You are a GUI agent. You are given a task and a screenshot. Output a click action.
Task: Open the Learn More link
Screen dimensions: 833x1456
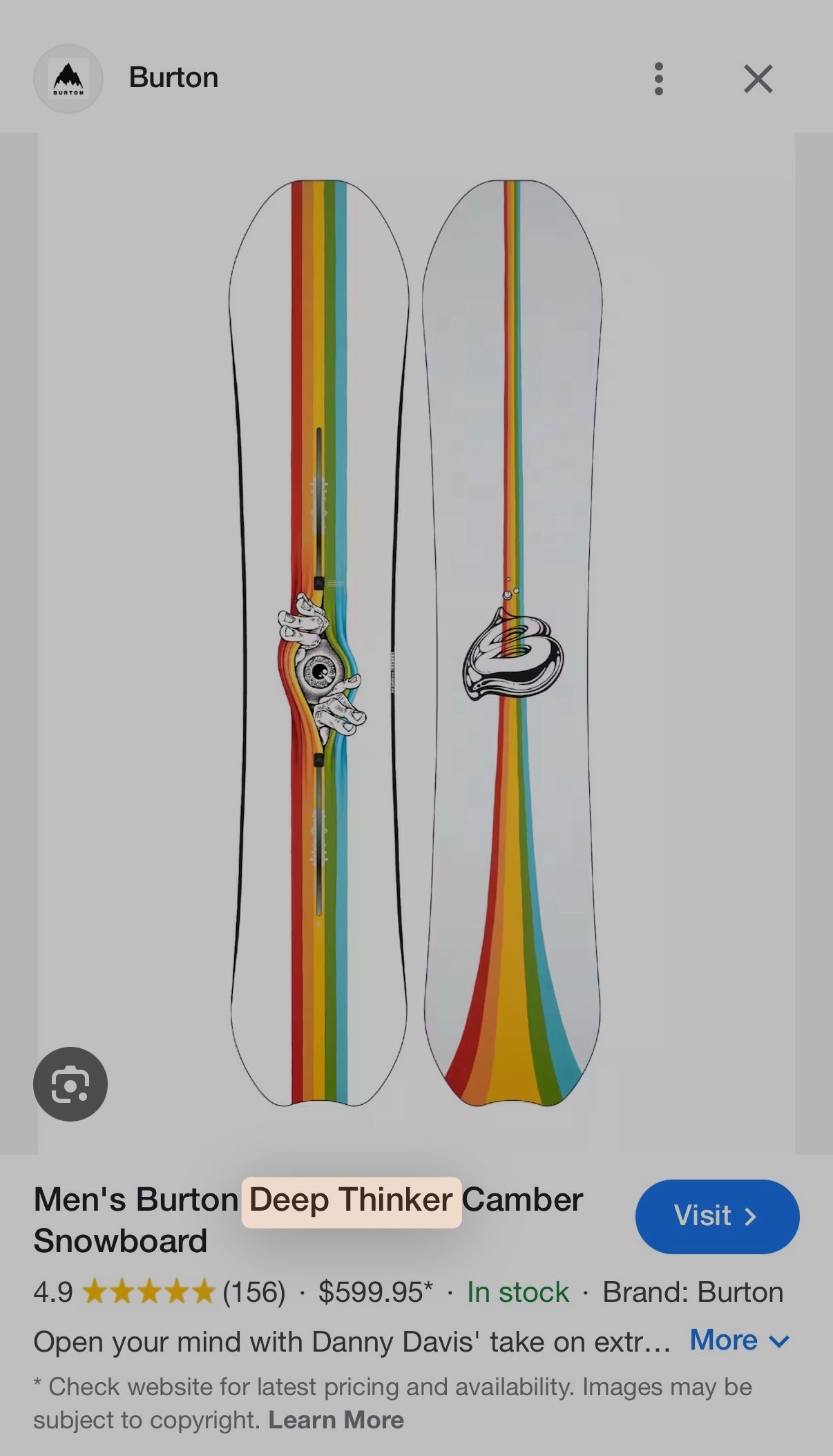[x=336, y=1419]
